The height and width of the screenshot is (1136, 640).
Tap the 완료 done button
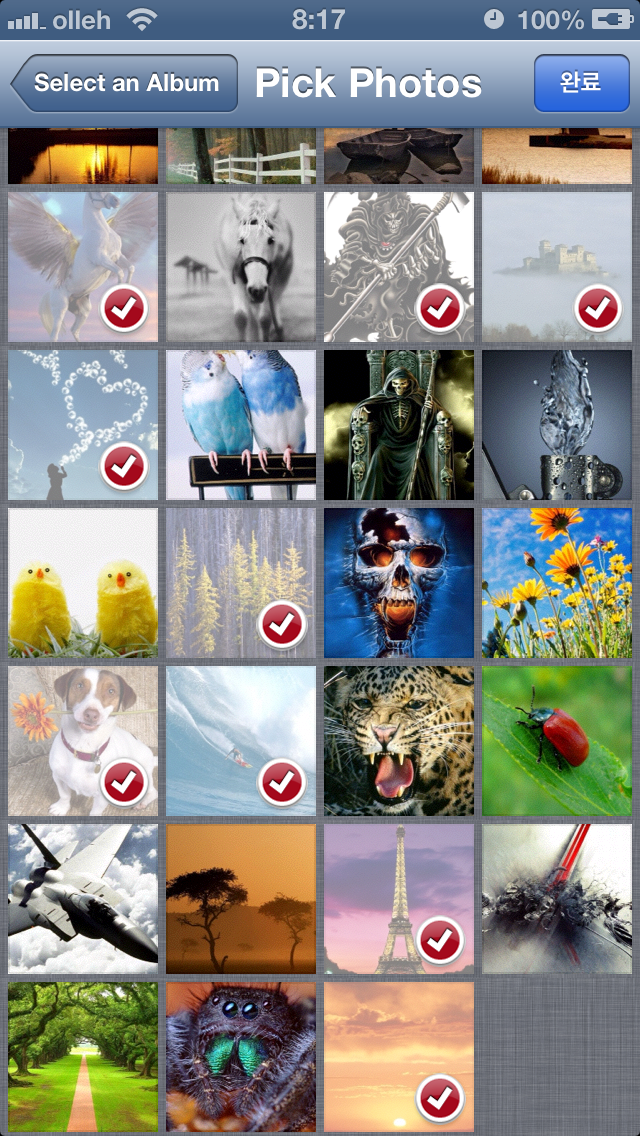pyautogui.click(x=579, y=82)
